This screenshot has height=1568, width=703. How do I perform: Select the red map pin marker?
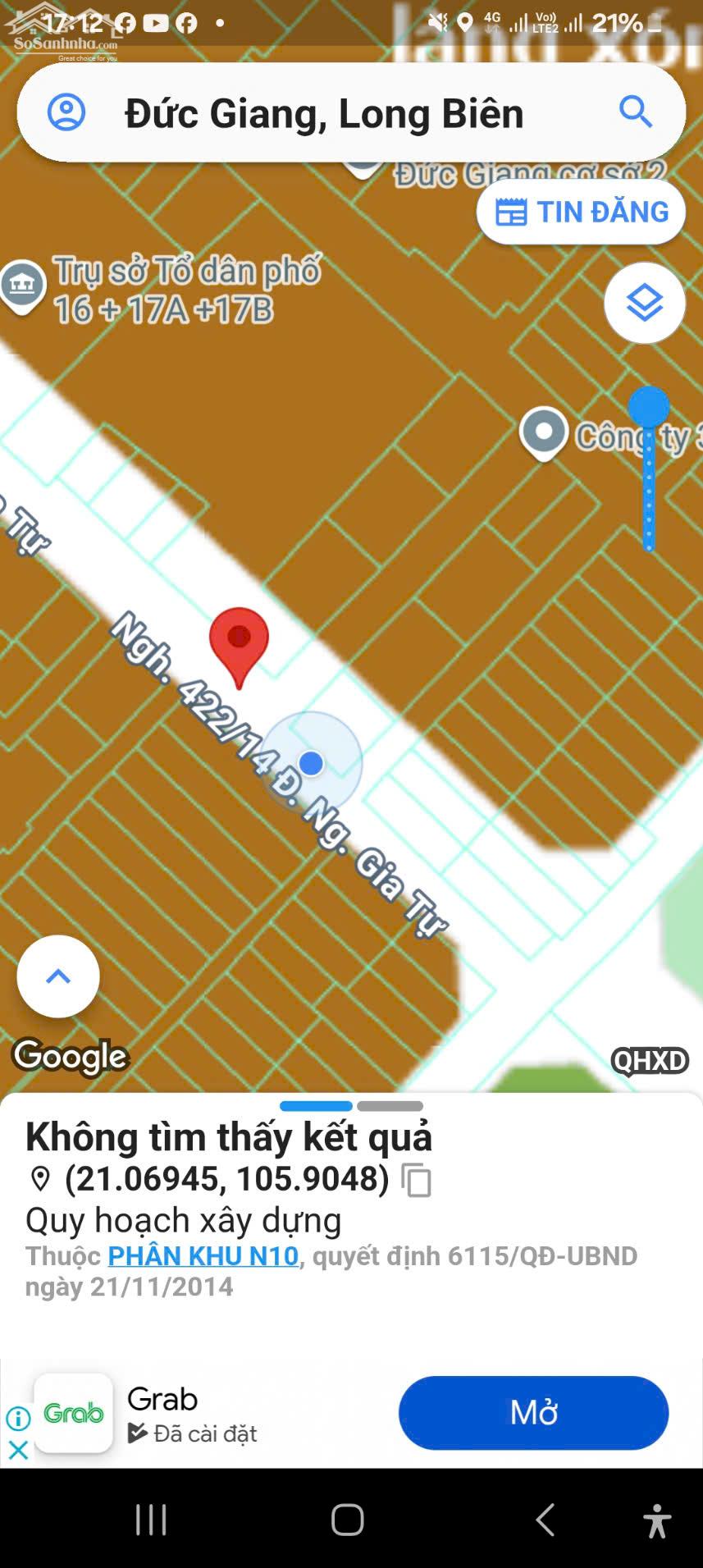coord(239,641)
